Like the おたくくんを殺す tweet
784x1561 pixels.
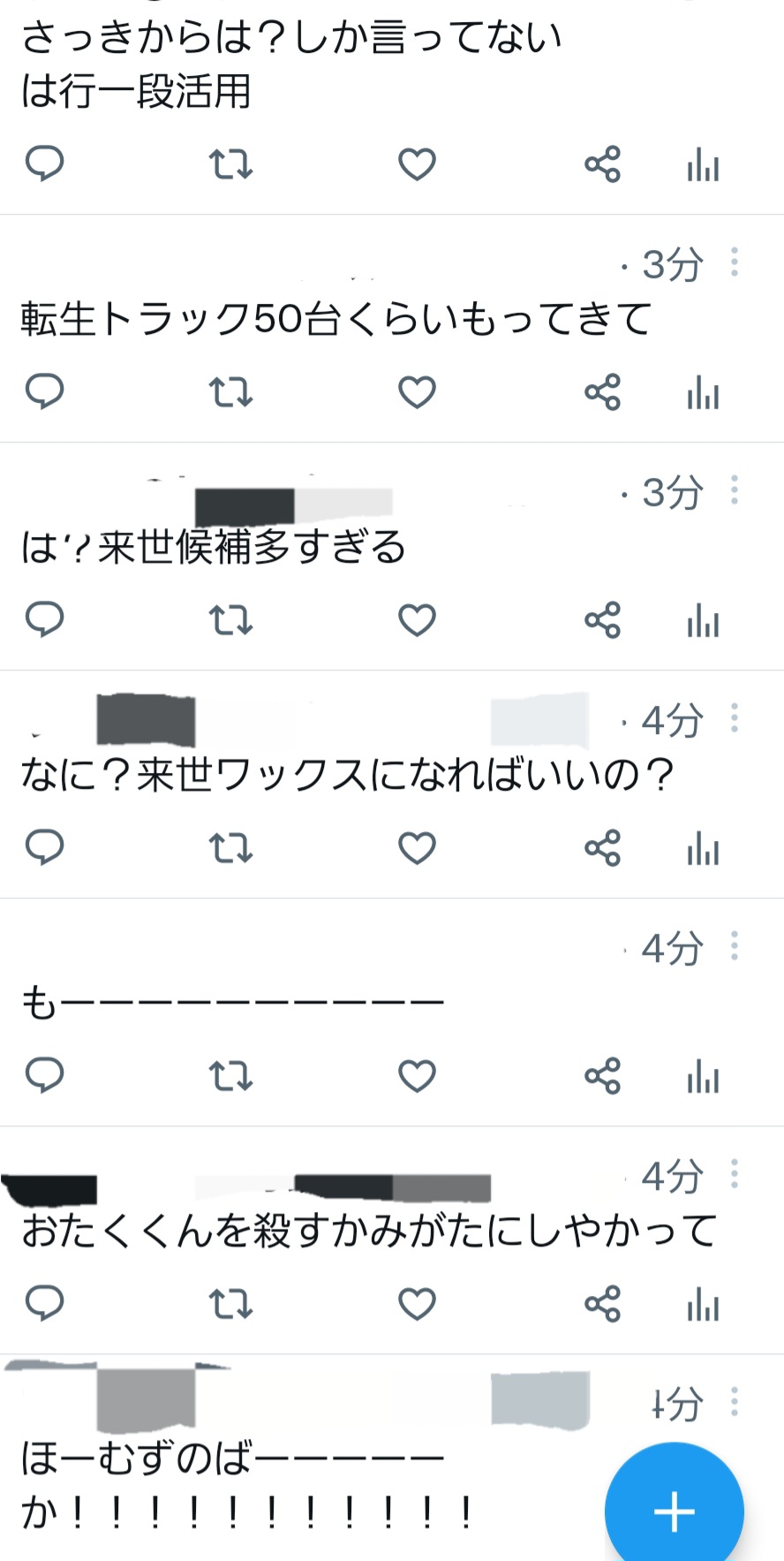417,1304
